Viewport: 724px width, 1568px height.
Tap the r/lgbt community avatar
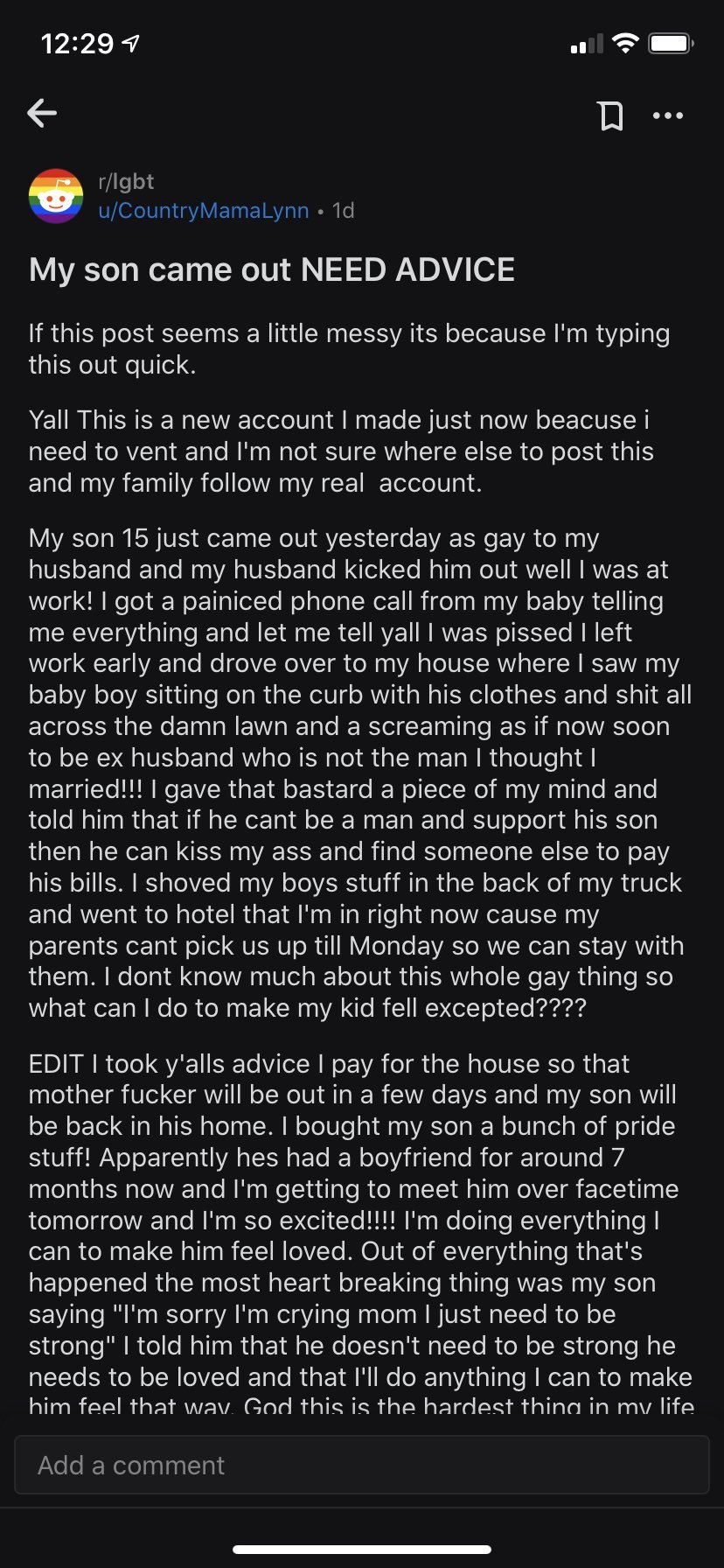[56, 196]
